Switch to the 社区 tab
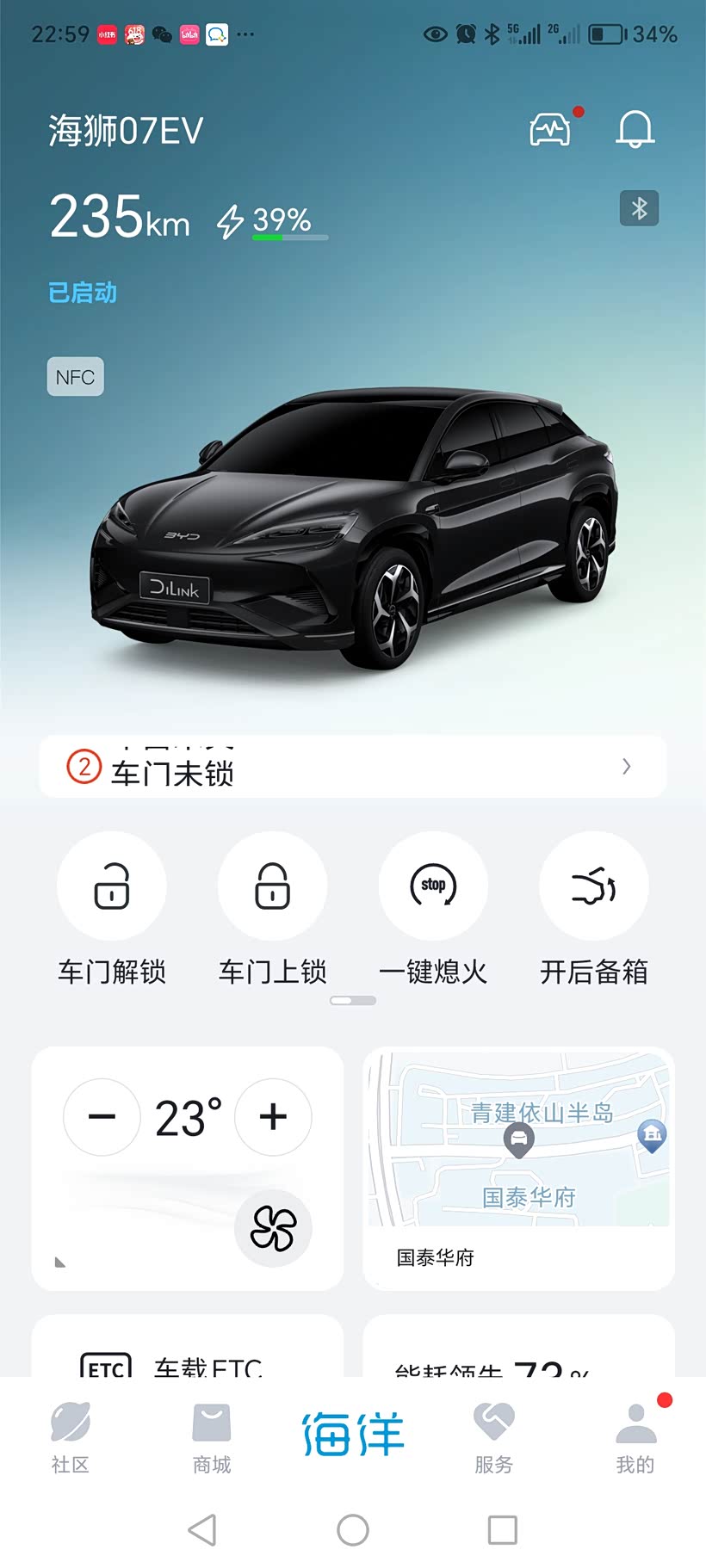Viewport: 706px width, 1568px height. (71, 1434)
